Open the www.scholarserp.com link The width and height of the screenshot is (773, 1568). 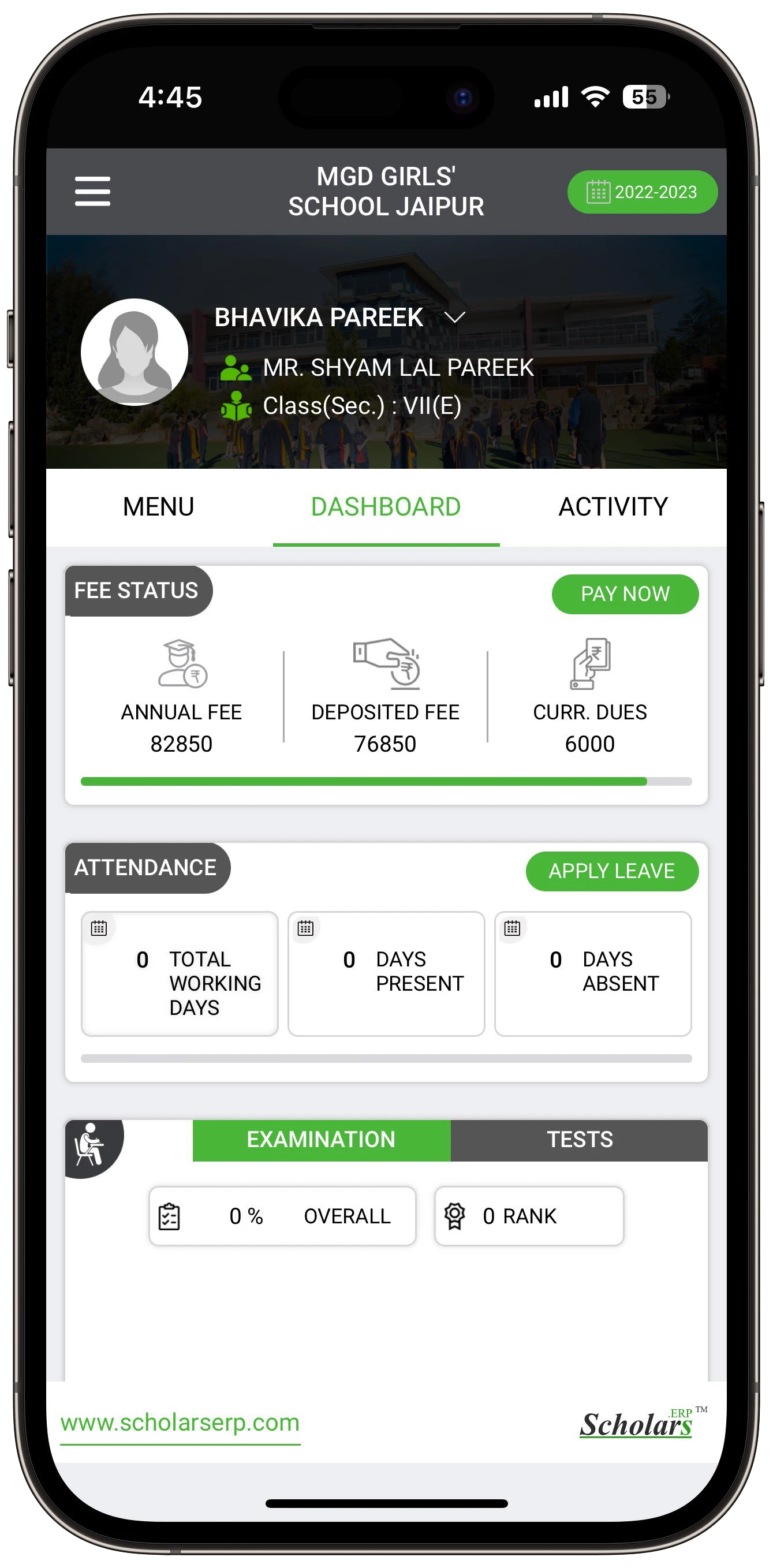[x=180, y=1423]
